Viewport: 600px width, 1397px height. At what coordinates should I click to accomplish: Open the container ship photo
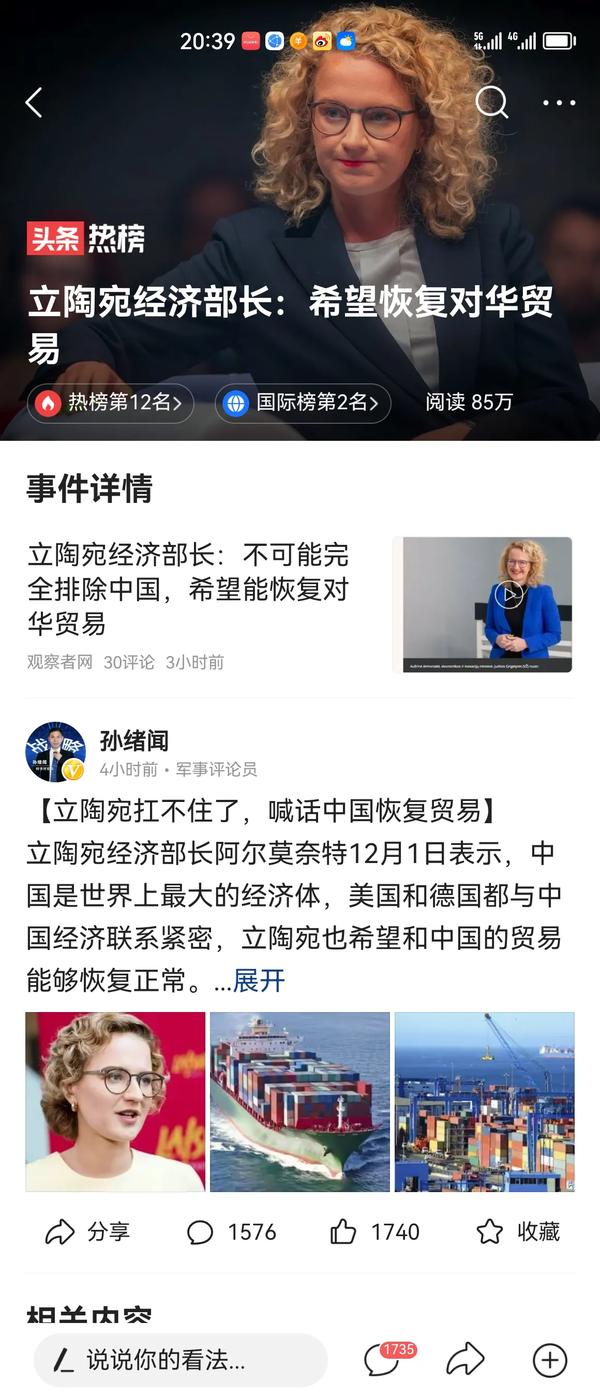[300, 1101]
